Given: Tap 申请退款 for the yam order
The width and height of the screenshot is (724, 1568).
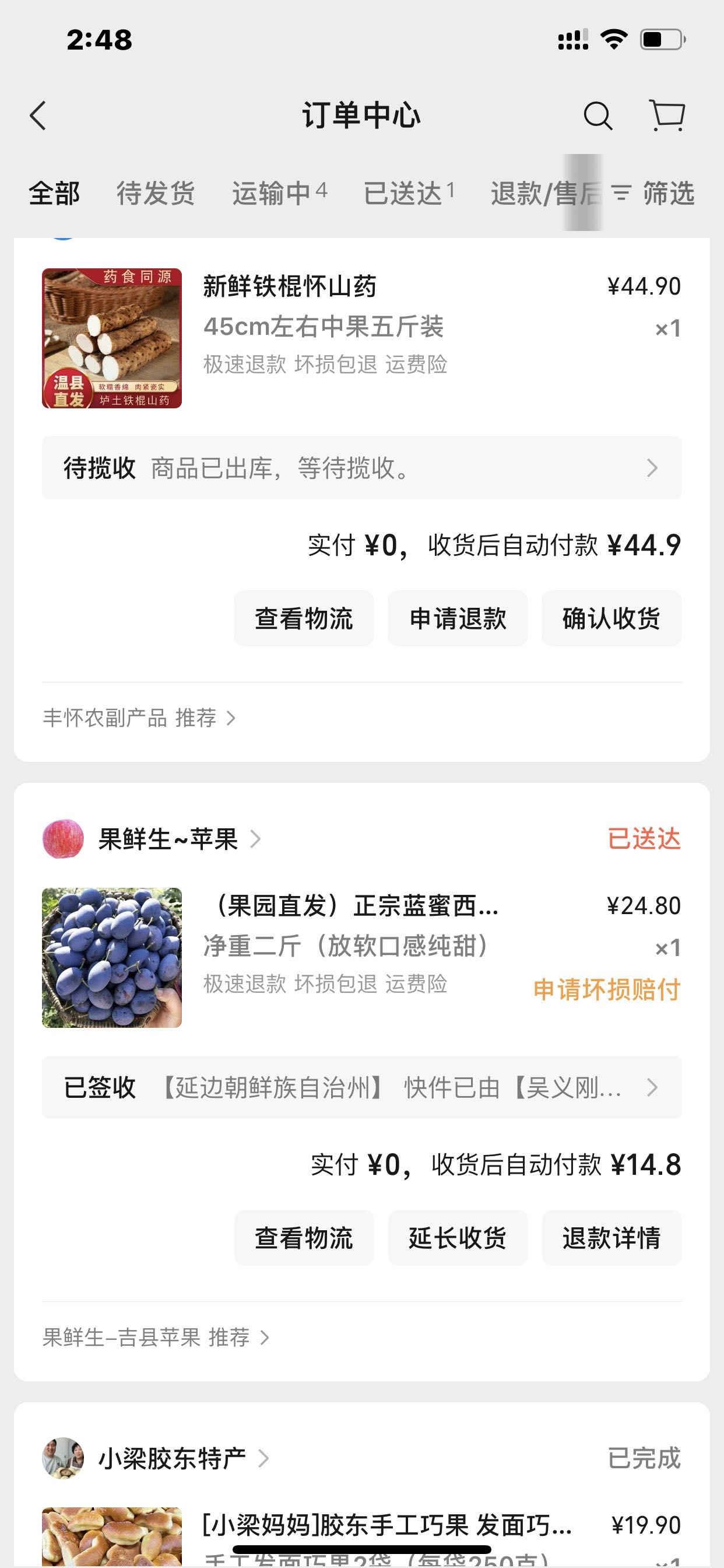Looking at the screenshot, I should pos(458,618).
